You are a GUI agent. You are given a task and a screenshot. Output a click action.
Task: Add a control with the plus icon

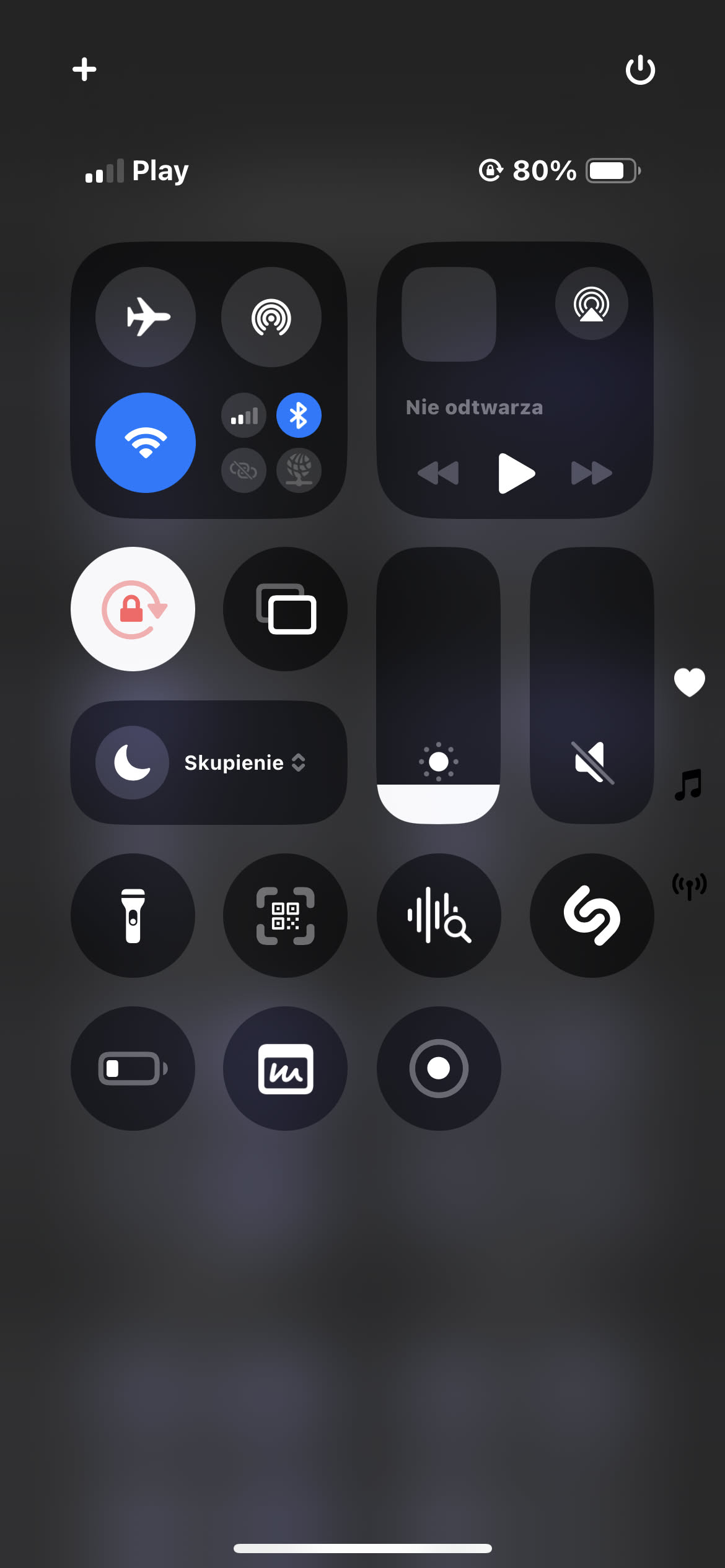(84, 69)
